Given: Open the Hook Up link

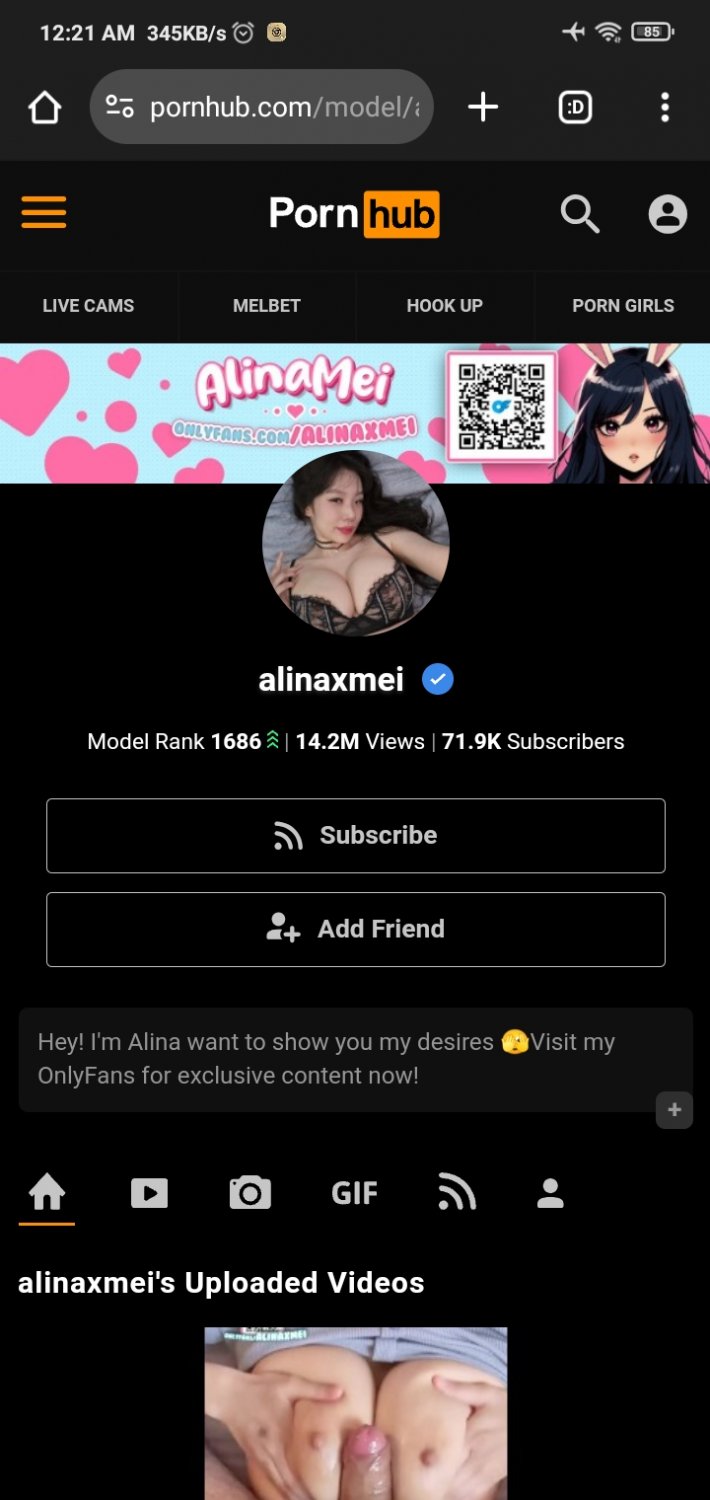Looking at the screenshot, I should coord(444,306).
